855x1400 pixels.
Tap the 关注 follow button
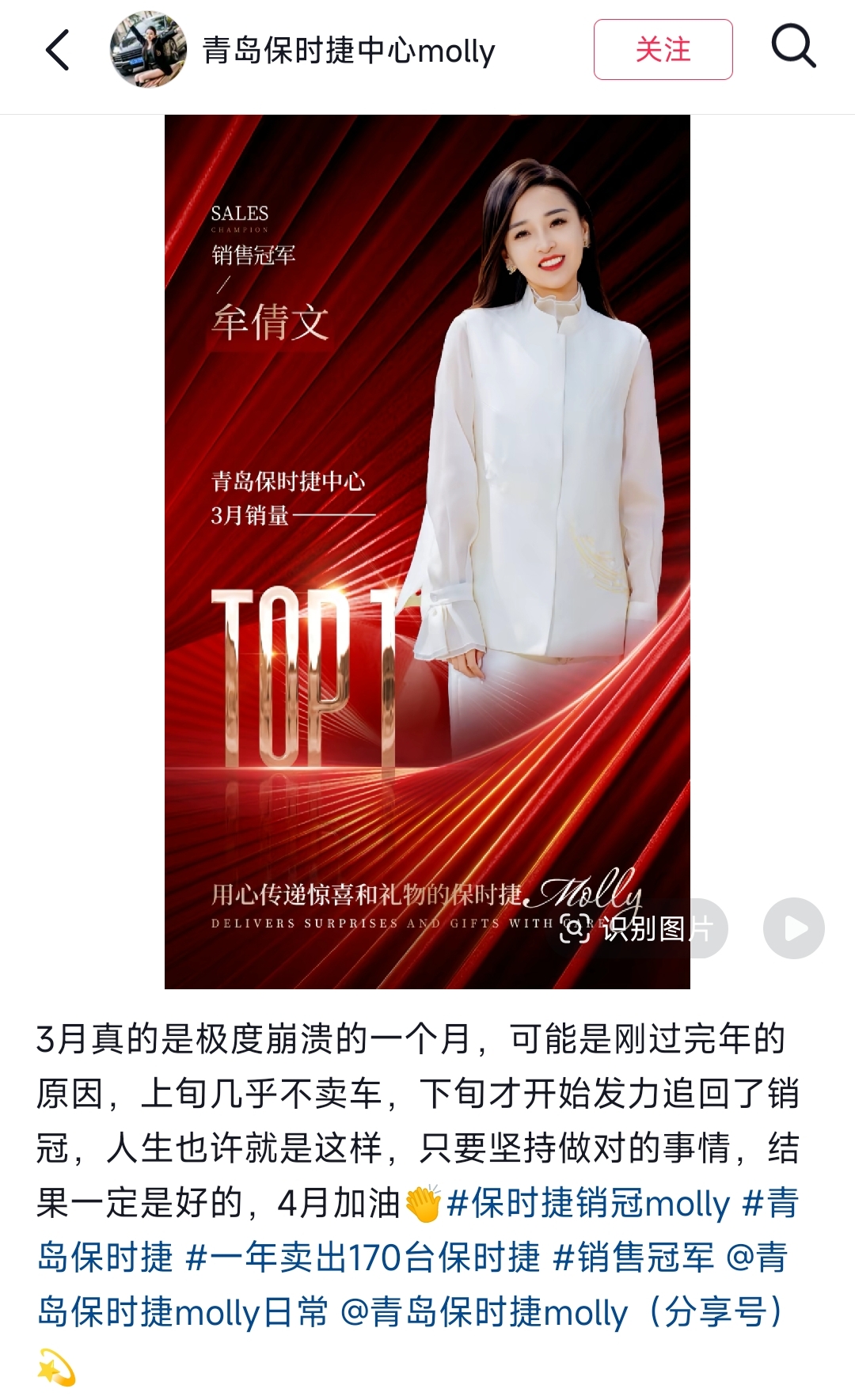663,50
